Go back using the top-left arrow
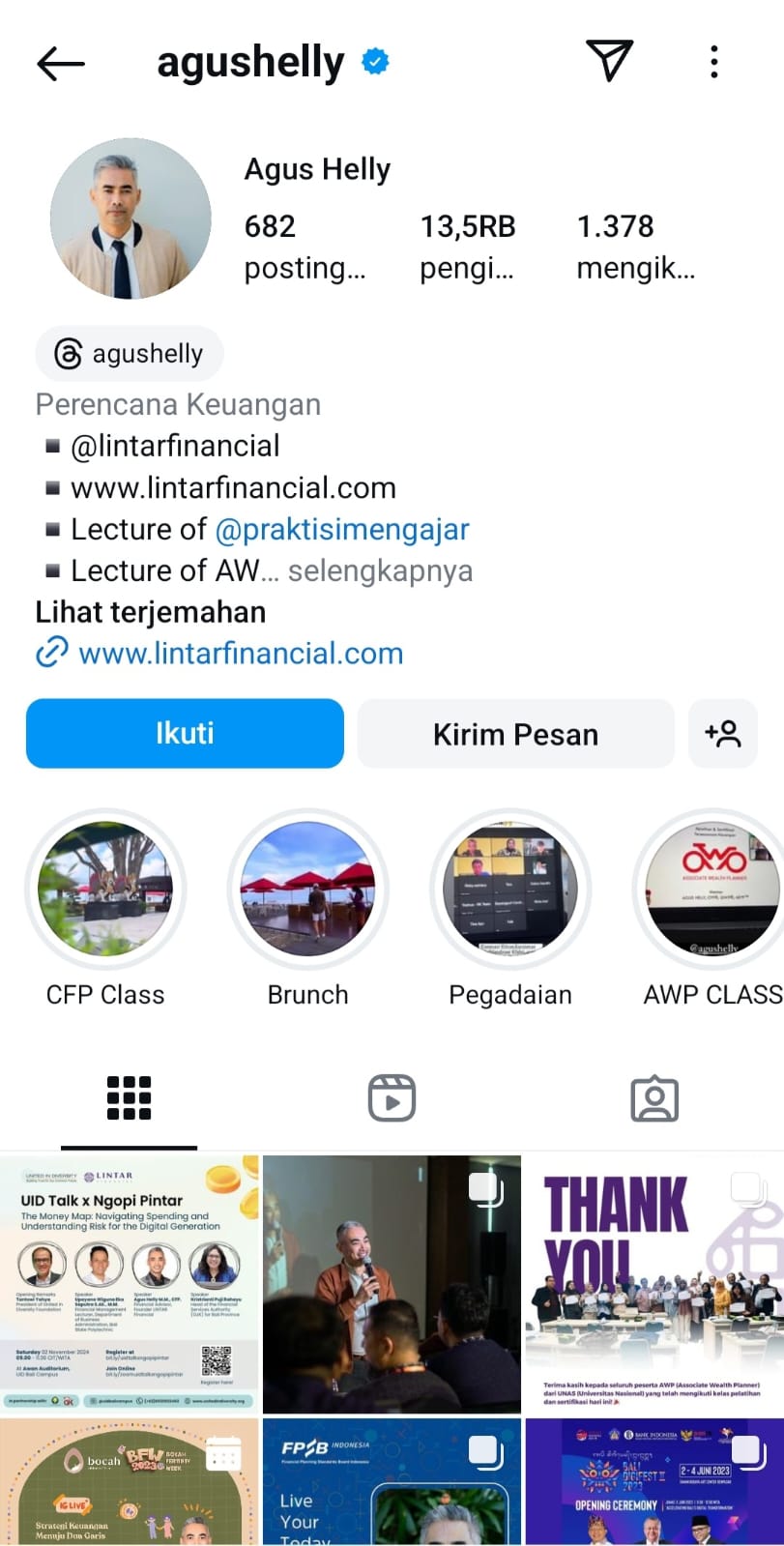Screen dimensions: 784x1546 (61, 64)
